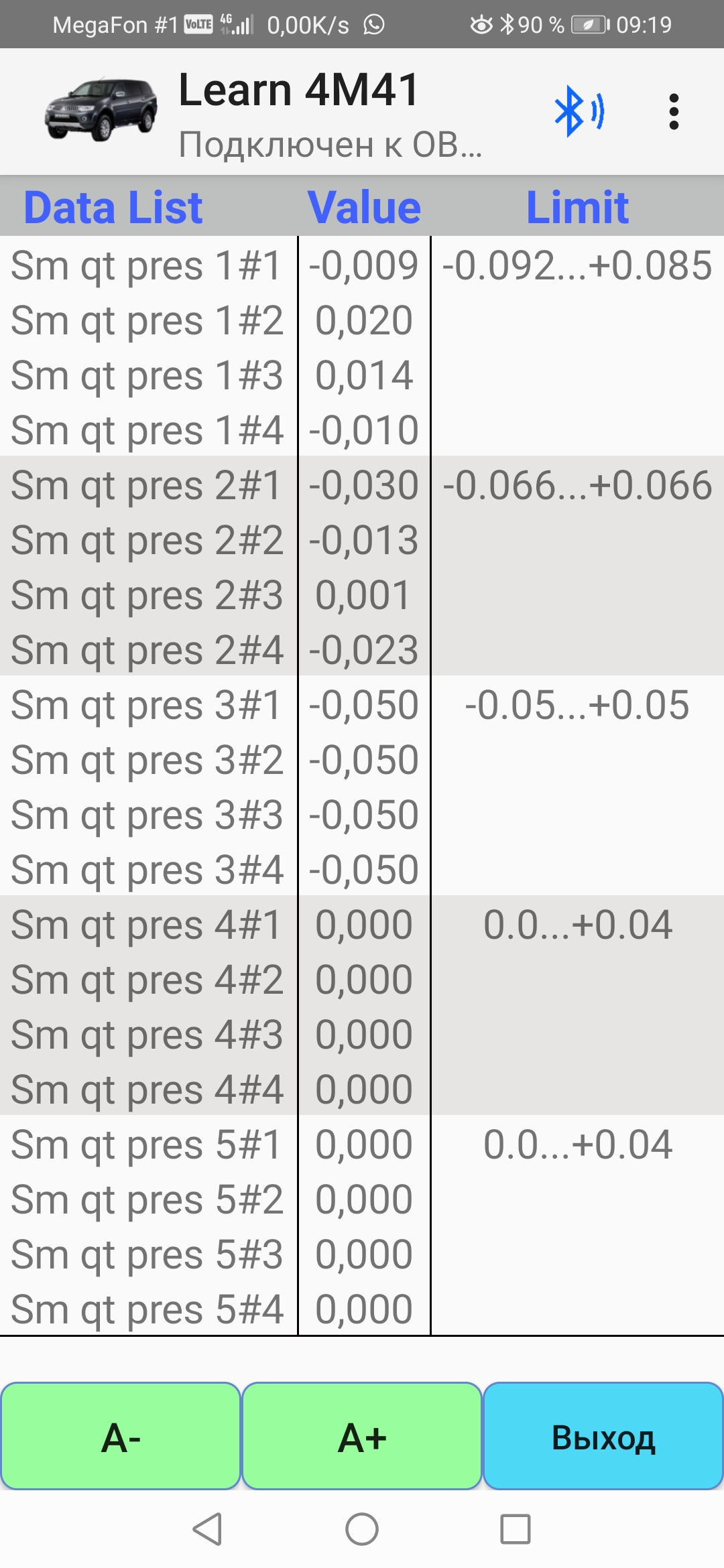This screenshot has height=1568, width=724.
Task: Tap the blue Bluetooth connection icon
Action: (579, 111)
